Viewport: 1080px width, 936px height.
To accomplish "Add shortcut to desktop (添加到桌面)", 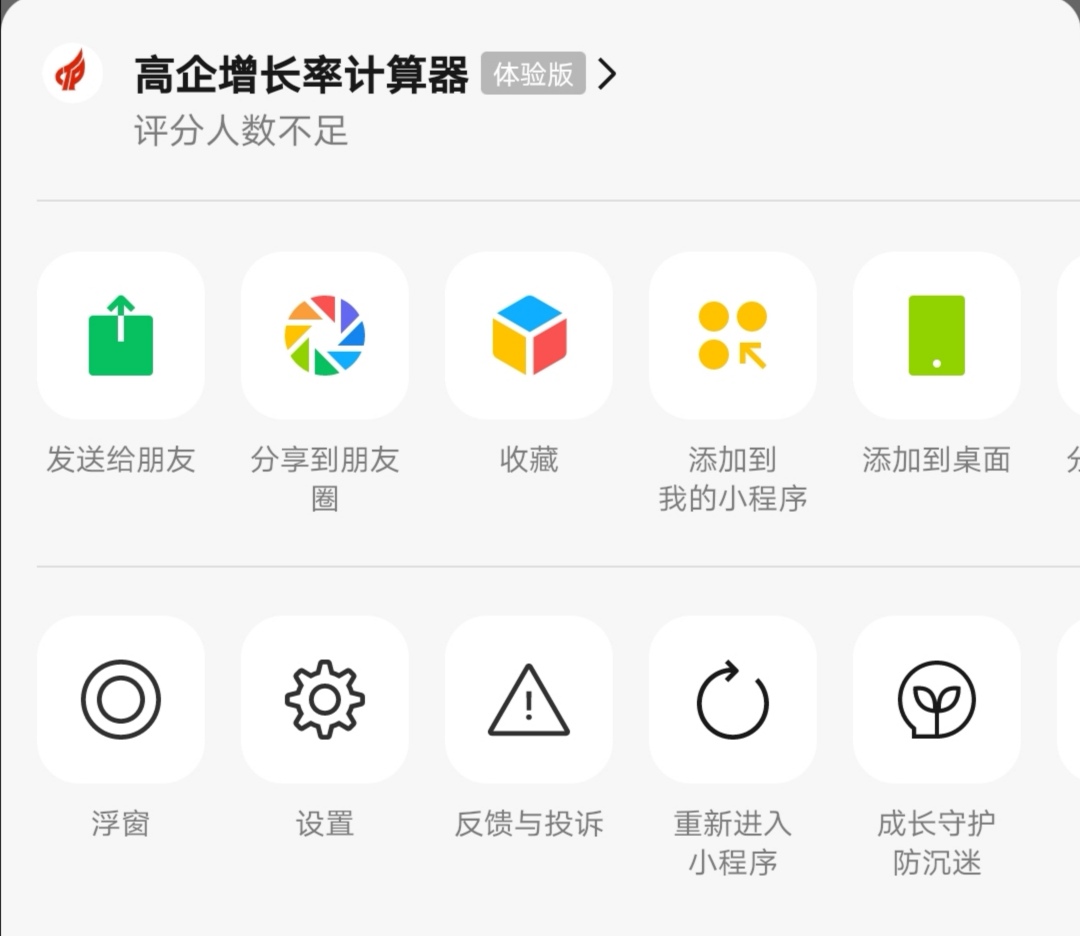I will [x=937, y=336].
